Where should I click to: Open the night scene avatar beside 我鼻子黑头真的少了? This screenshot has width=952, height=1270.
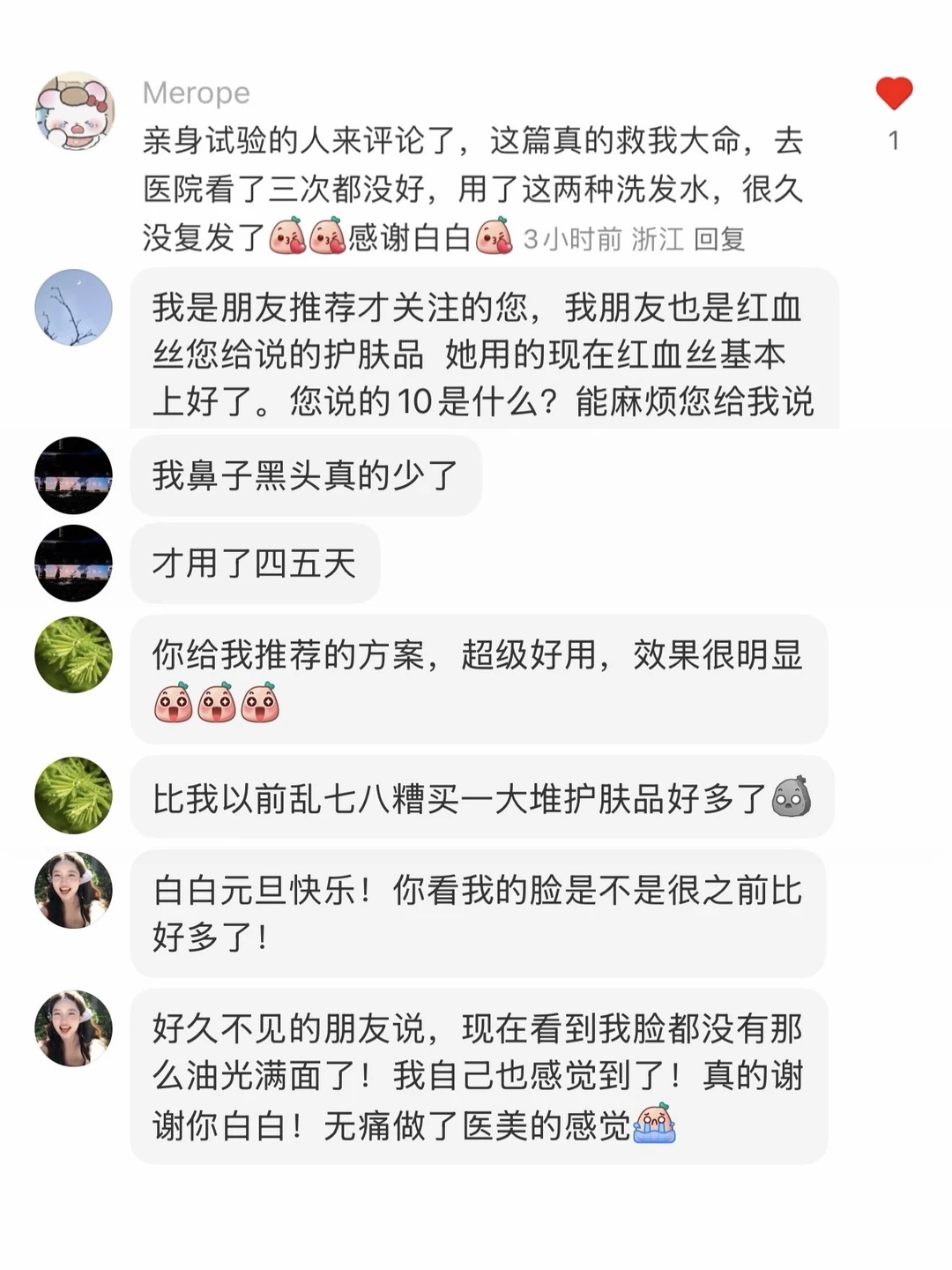coord(74,476)
